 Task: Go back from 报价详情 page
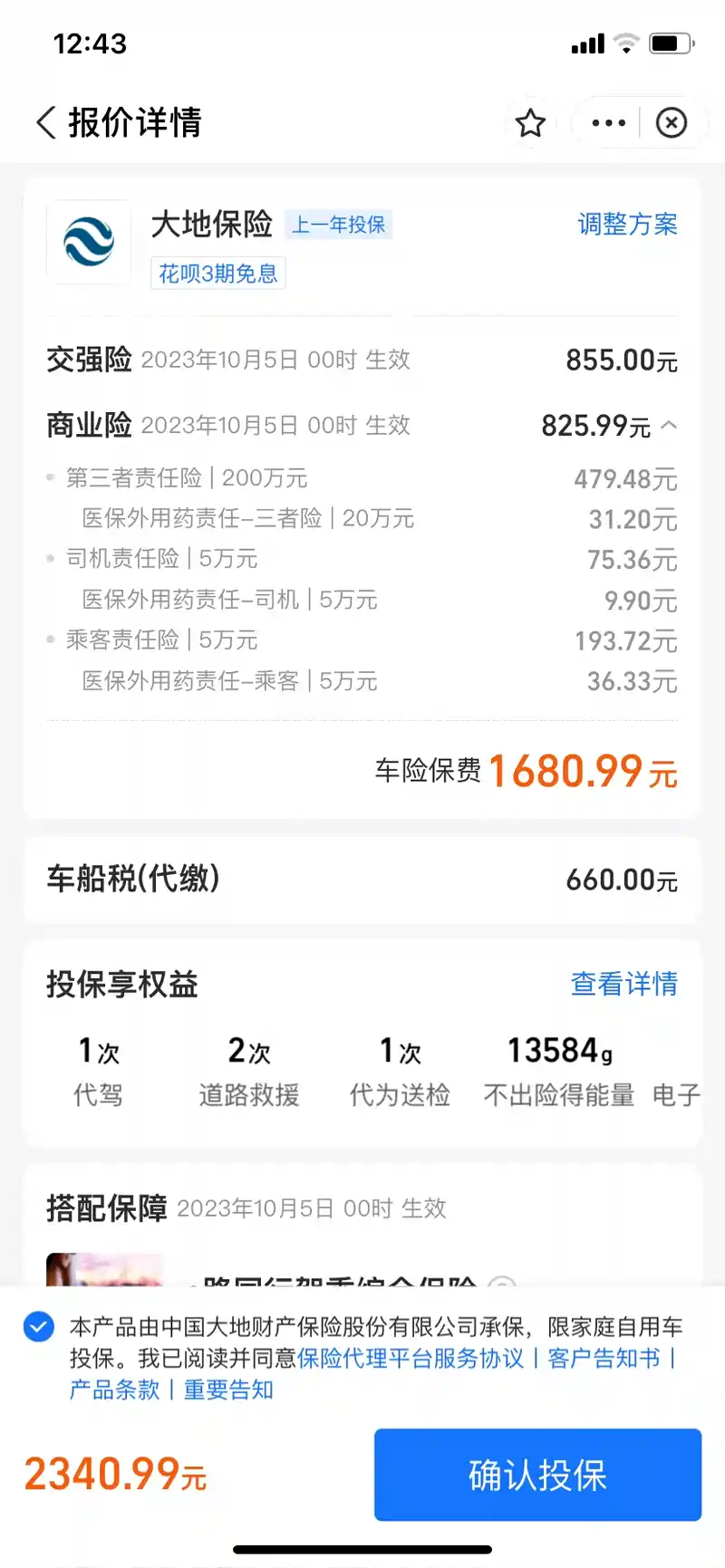point(47,122)
